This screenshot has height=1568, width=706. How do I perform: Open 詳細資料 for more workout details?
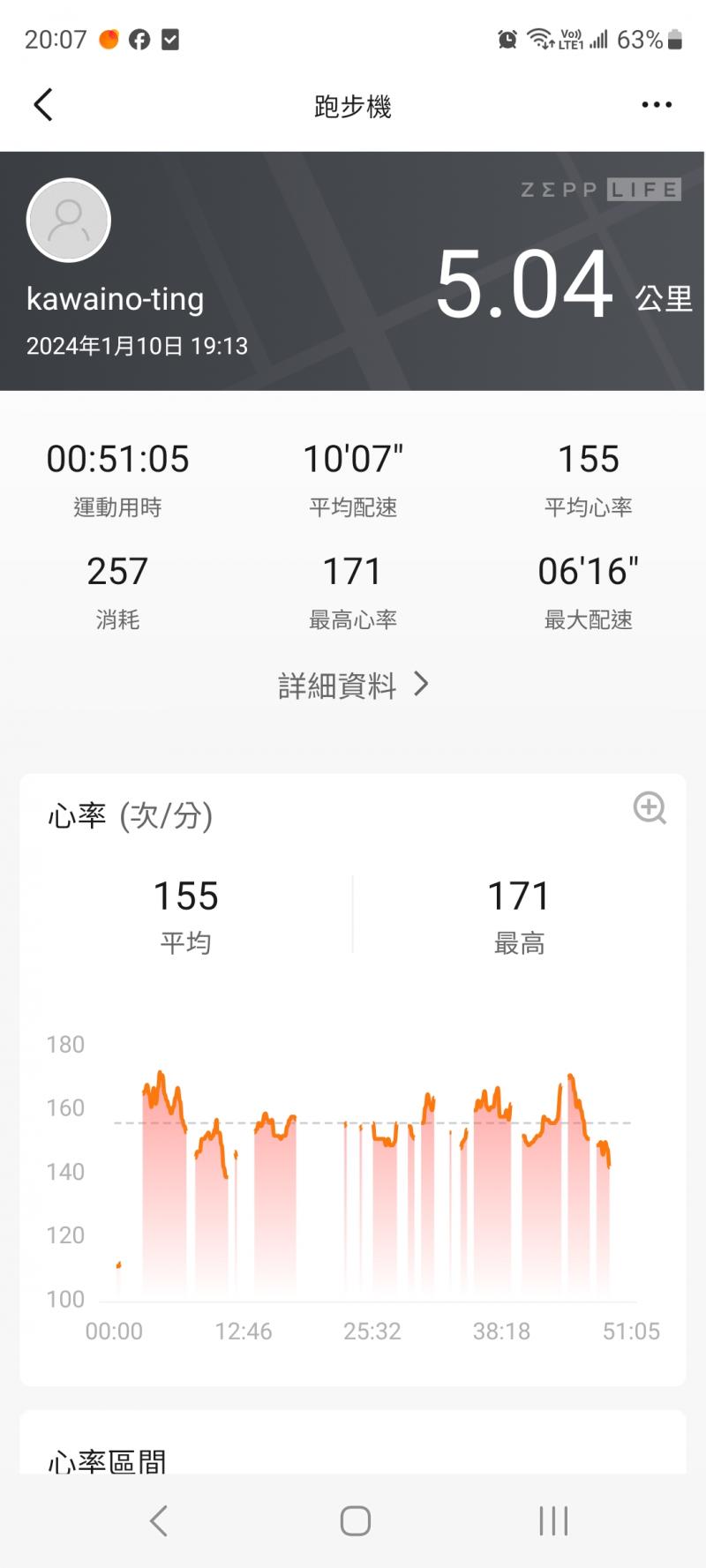pos(353,685)
